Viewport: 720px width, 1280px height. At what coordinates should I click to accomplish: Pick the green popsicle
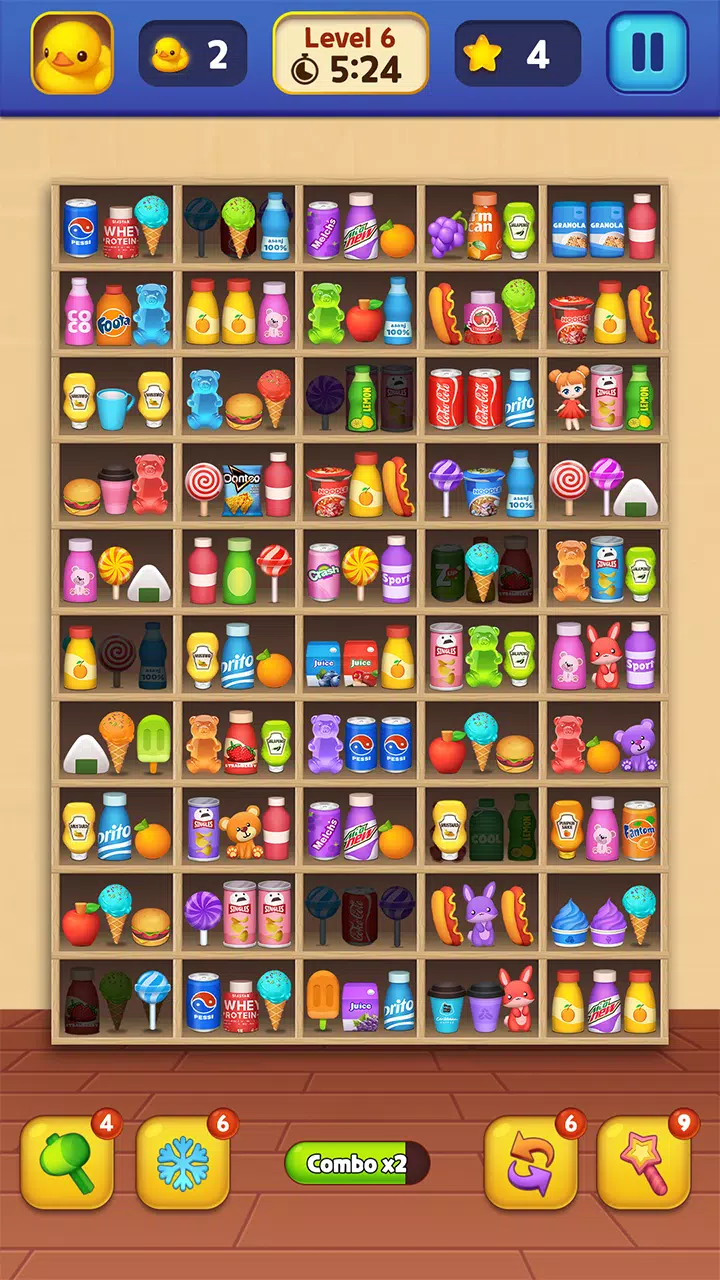[x=154, y=743]
